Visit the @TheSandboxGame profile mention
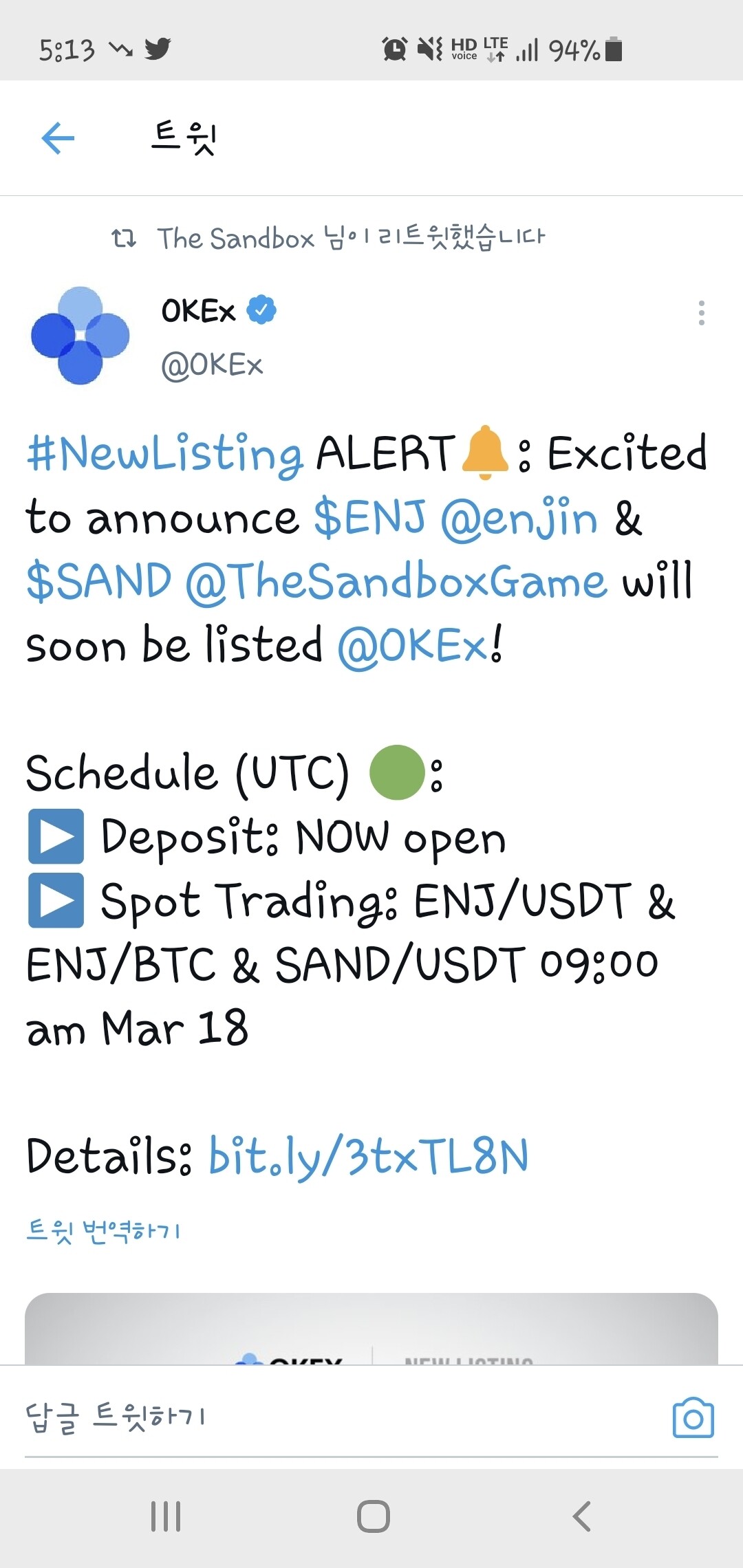Screen dimensions: 743x1568 396,581
